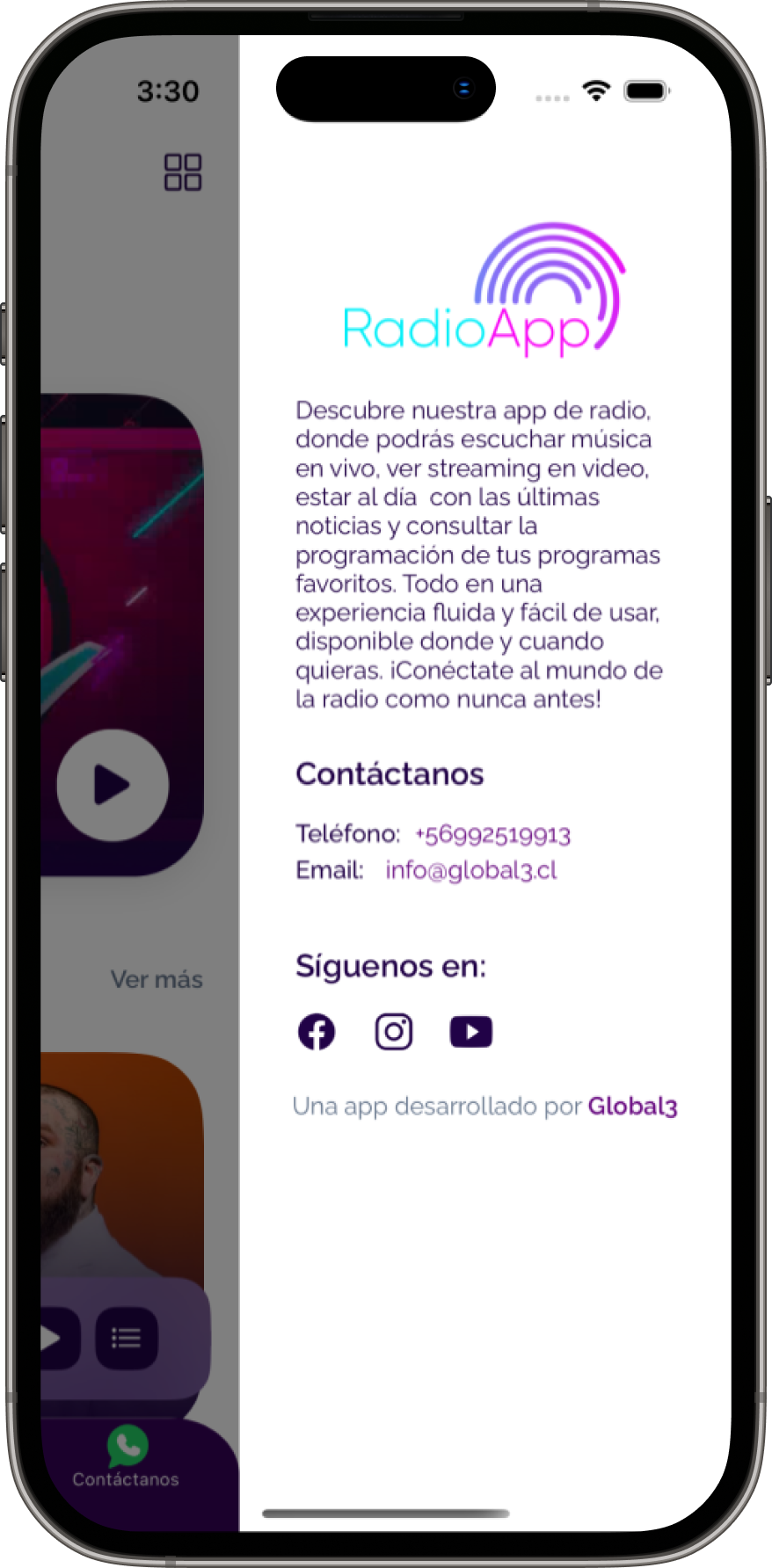Tap the grid menu icon
This screenshot has width=772, height=1568.
[183, 172]
